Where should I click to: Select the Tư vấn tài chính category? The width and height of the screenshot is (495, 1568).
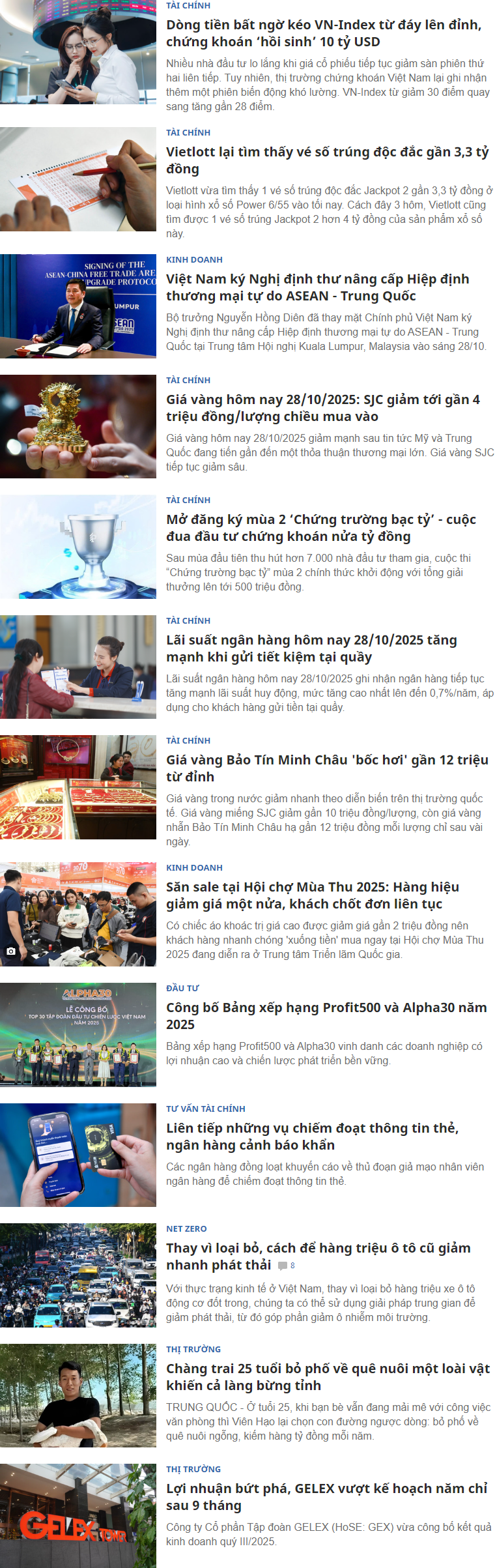(x=205, y=1109)
